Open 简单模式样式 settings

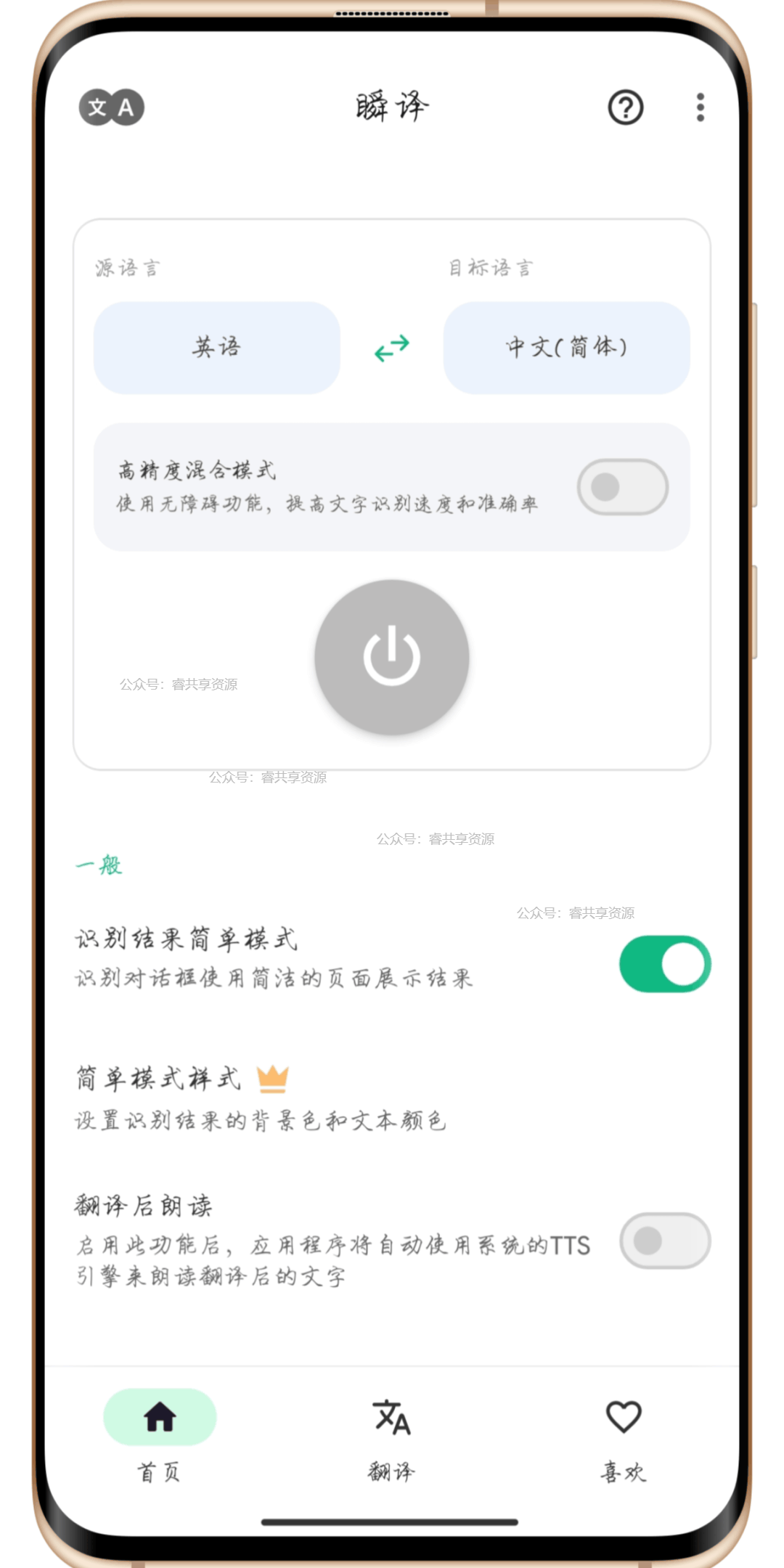point(392,1099)
